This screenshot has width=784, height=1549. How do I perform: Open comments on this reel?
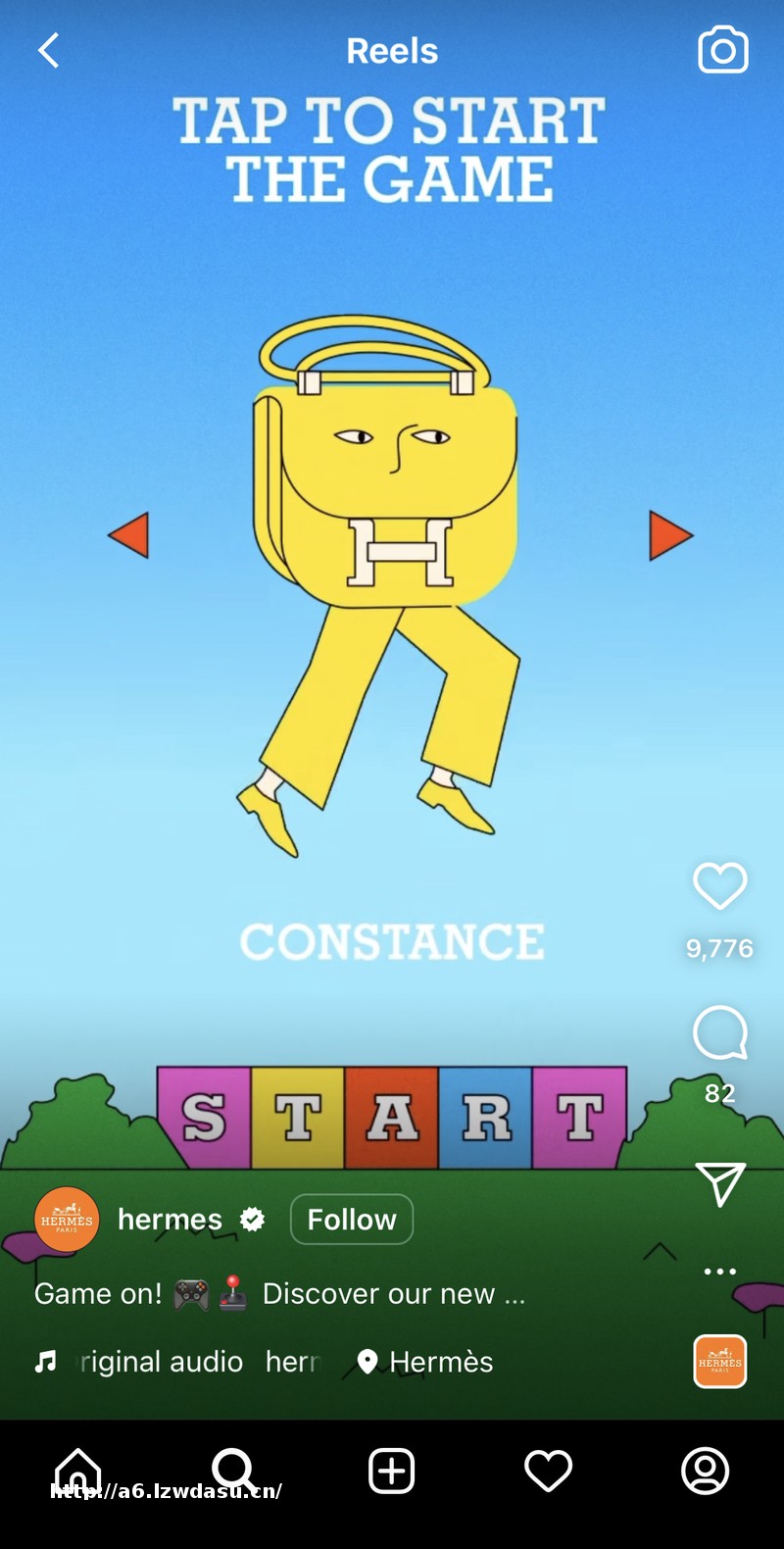point(719,1032)
